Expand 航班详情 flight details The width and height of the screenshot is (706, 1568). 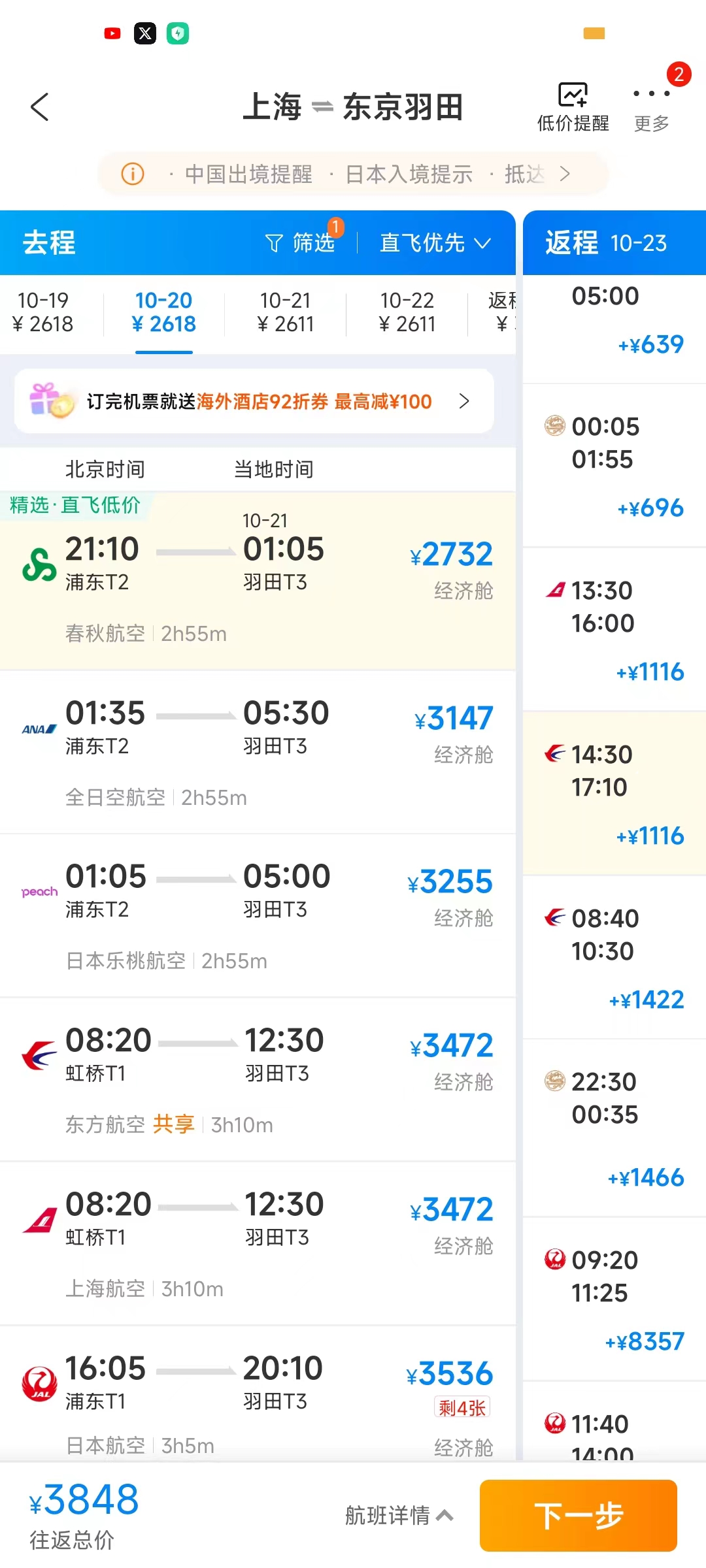tap(399, 1515)
